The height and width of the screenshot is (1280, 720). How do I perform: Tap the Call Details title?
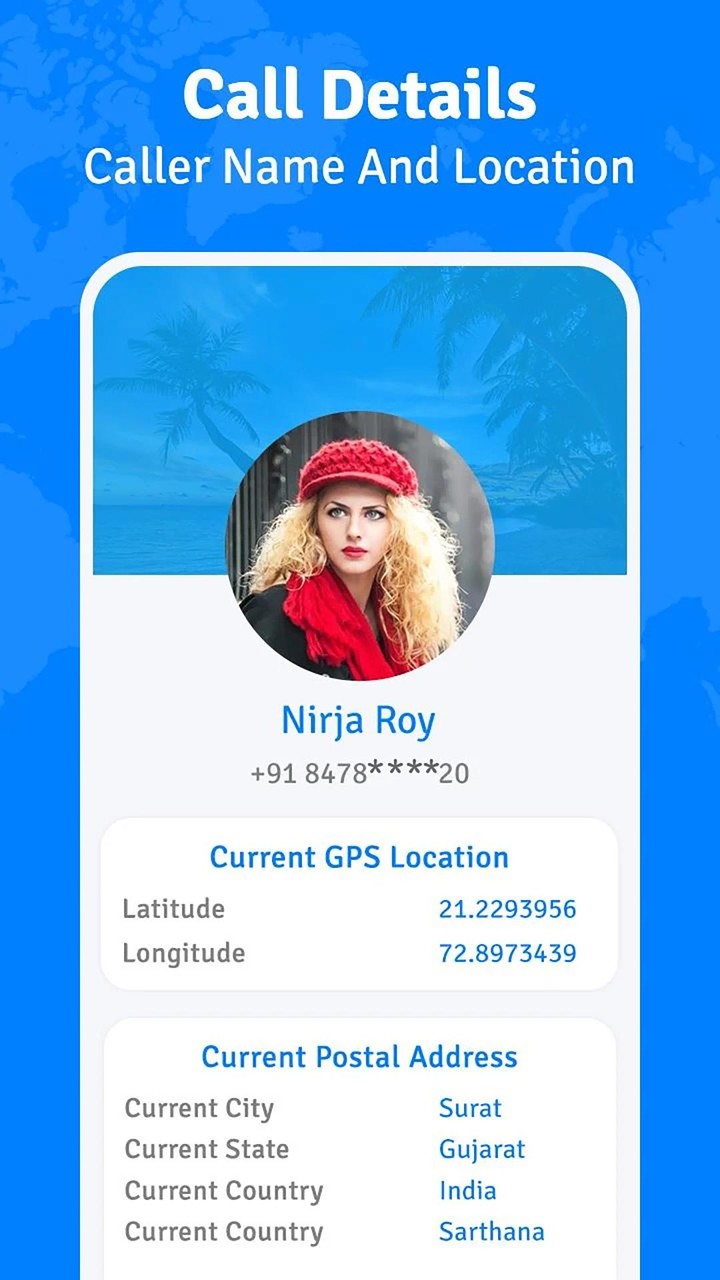pos(360,94)
